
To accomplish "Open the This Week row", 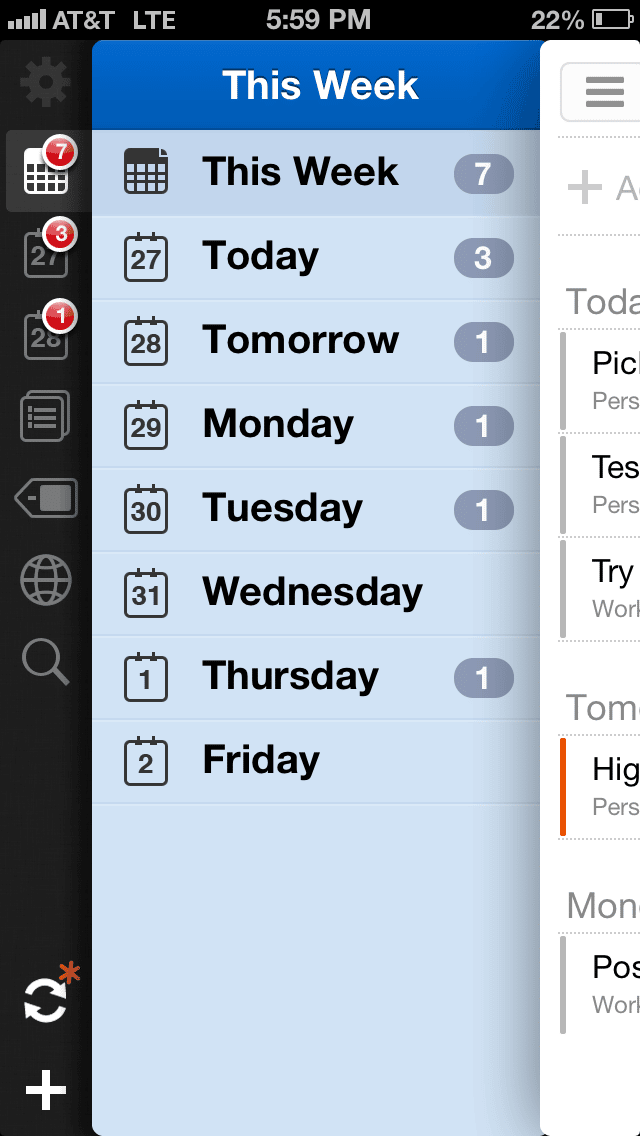I will [x=316, y=173].
